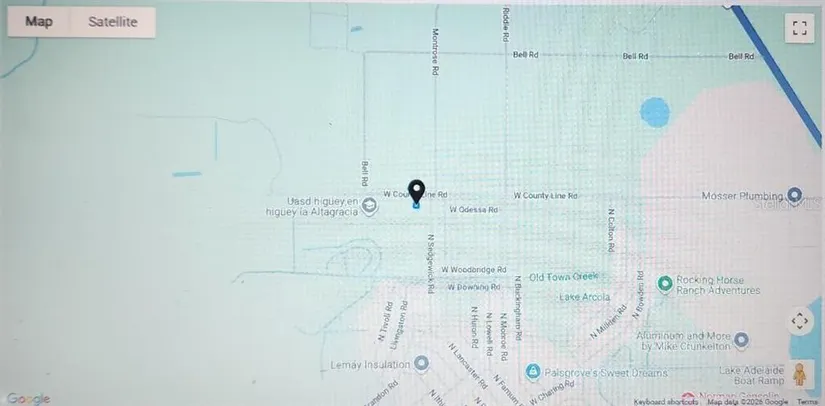Open the map Terms link
This screenshot has width=825, height=406.
coord(806,401)
